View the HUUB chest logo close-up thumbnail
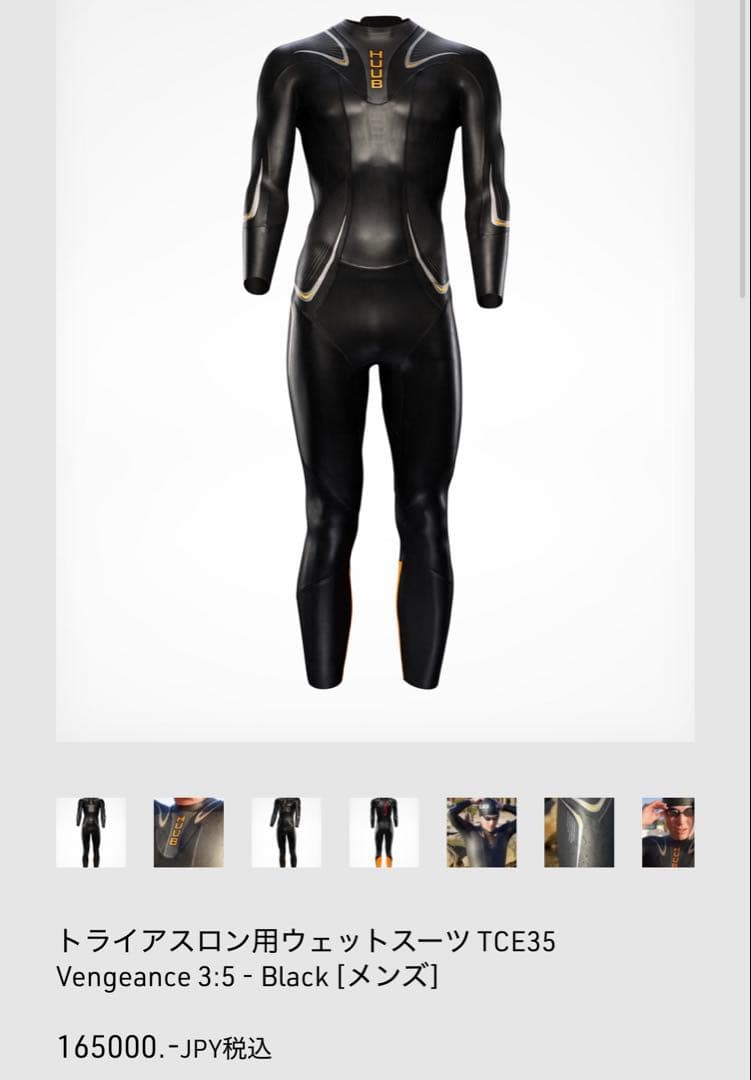The image size is (751, 1080). pos(188,832)
